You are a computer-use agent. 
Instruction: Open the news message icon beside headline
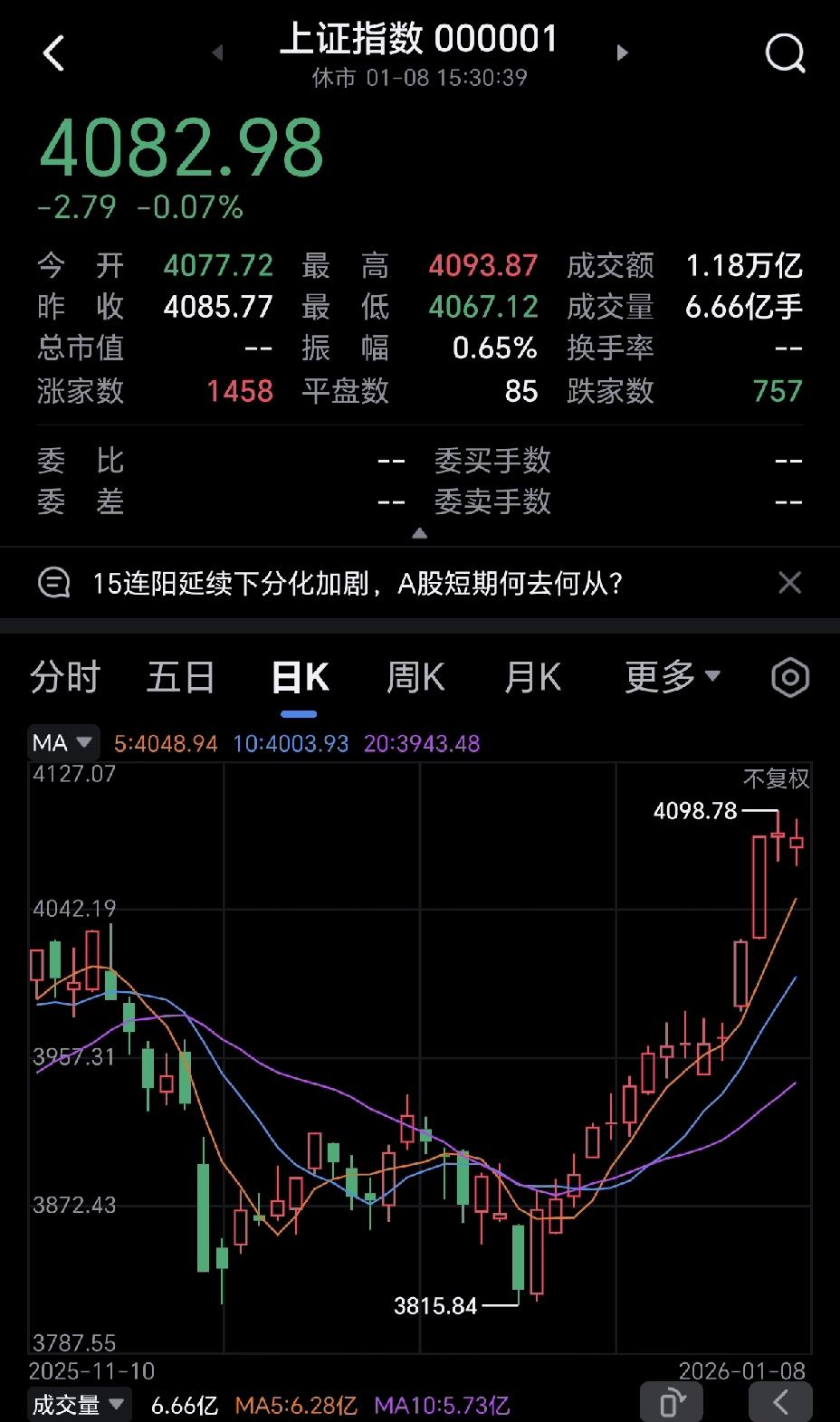pos(54,582)
